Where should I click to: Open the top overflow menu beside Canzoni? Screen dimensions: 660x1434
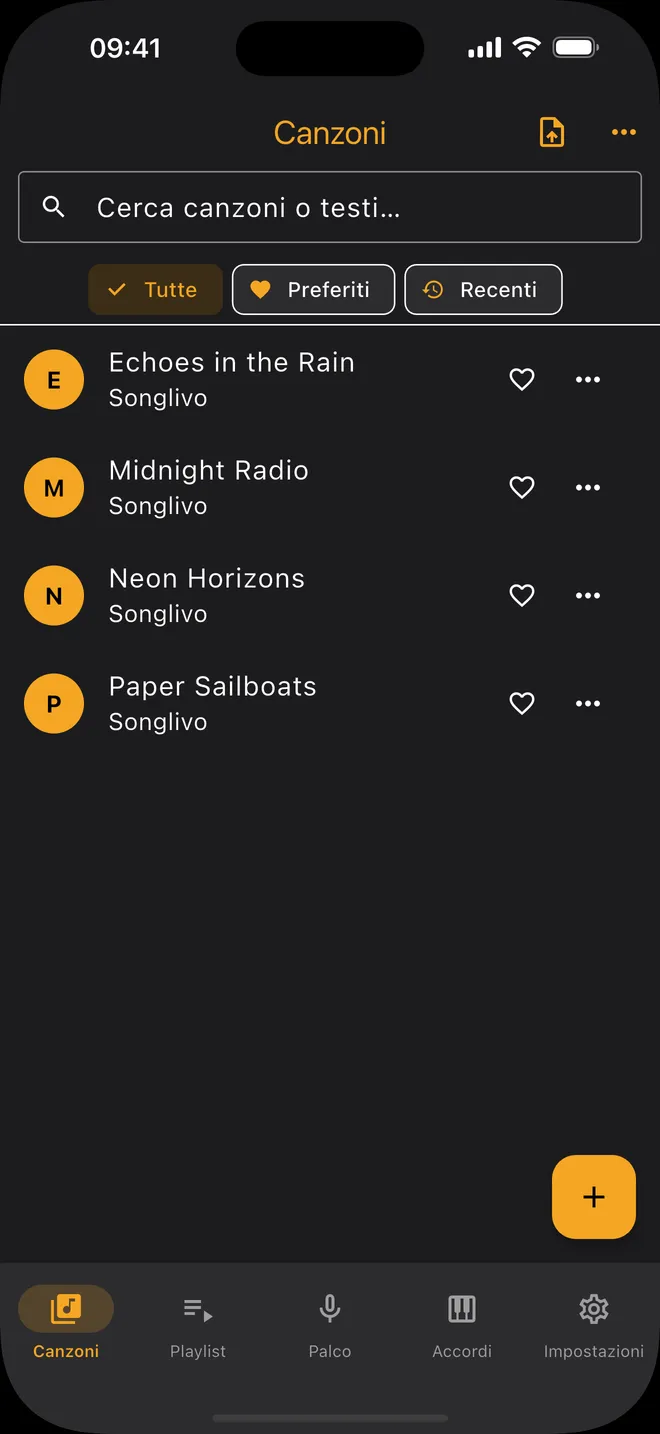coord(624,133)
